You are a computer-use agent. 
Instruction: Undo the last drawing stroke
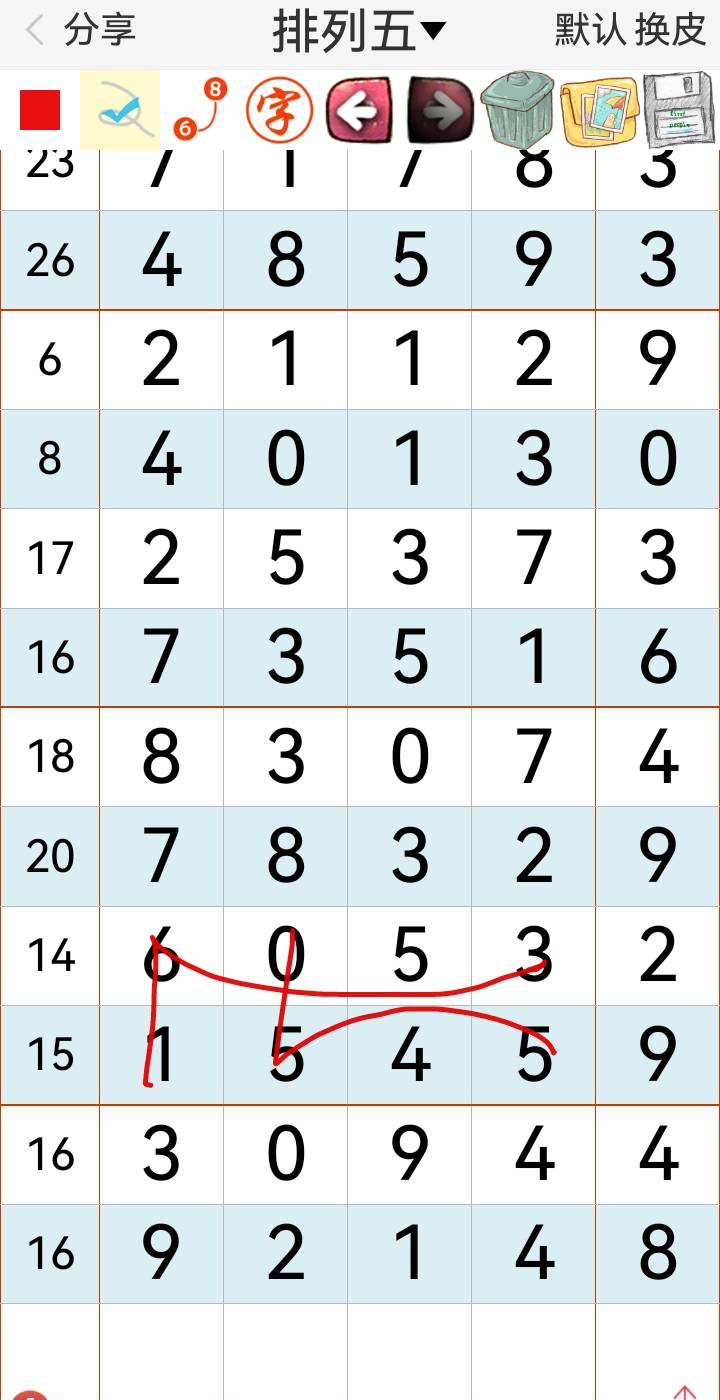pyautogui.click(x=359, y=110)
